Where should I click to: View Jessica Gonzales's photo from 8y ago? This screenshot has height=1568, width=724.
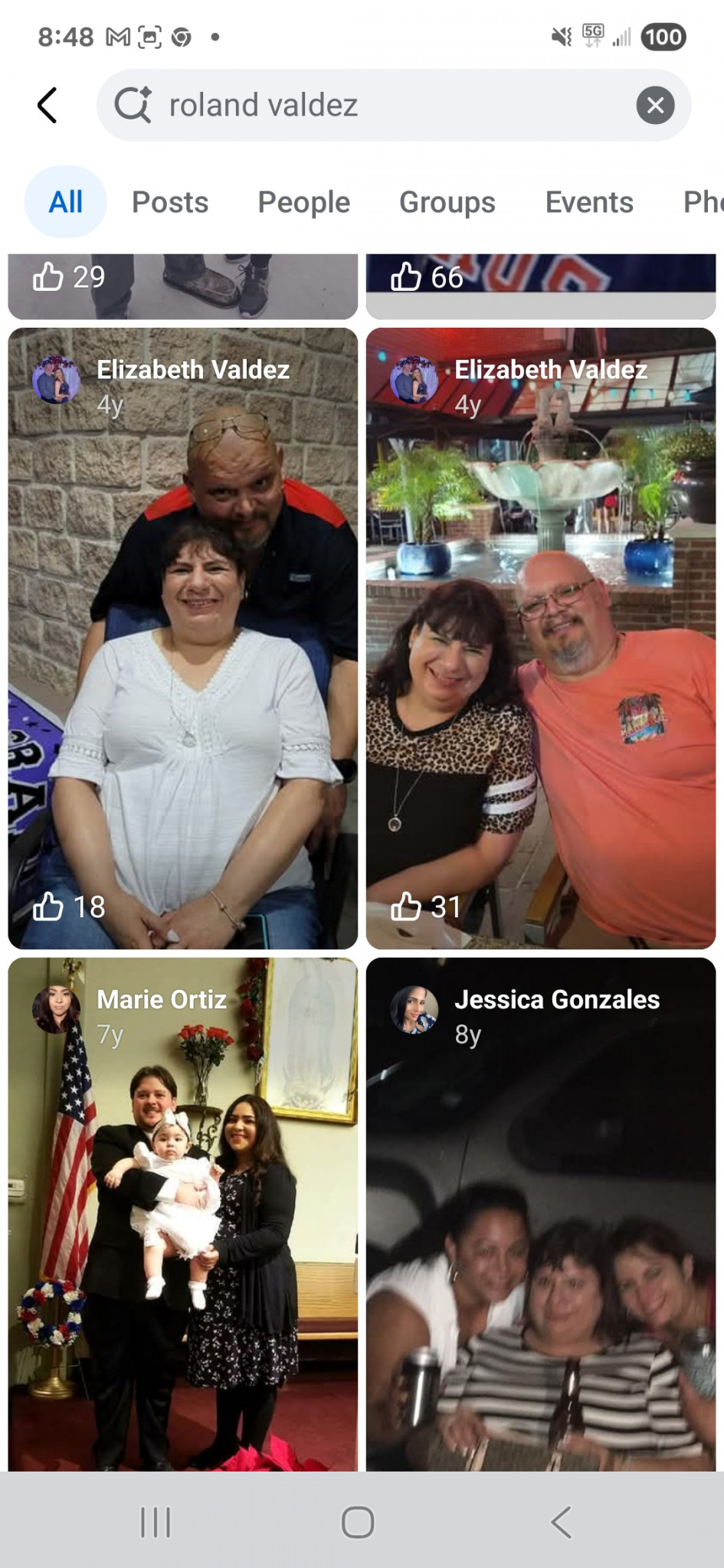coord(541,1225)
